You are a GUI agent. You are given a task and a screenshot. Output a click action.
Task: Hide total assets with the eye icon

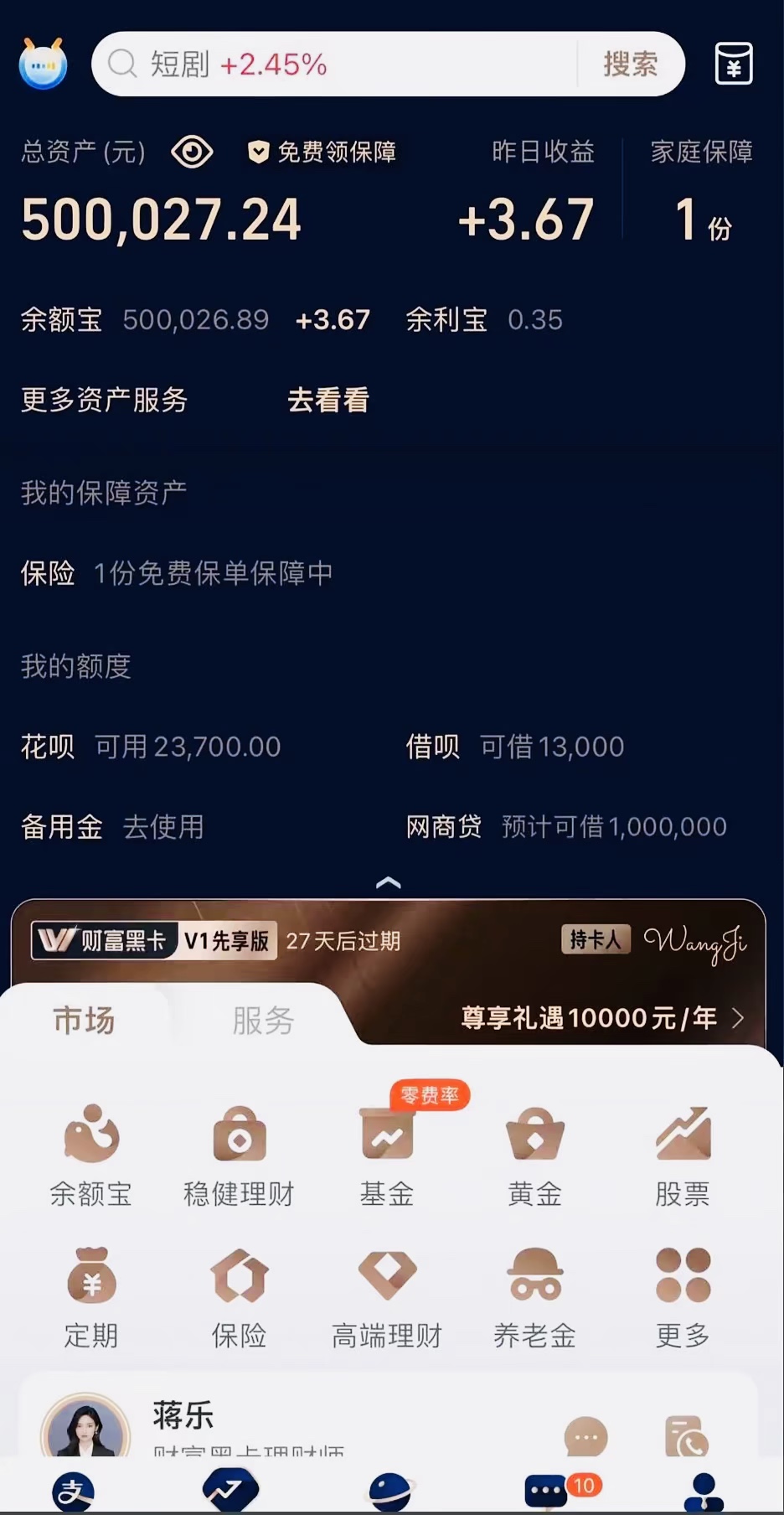click(x=192, y=153)
